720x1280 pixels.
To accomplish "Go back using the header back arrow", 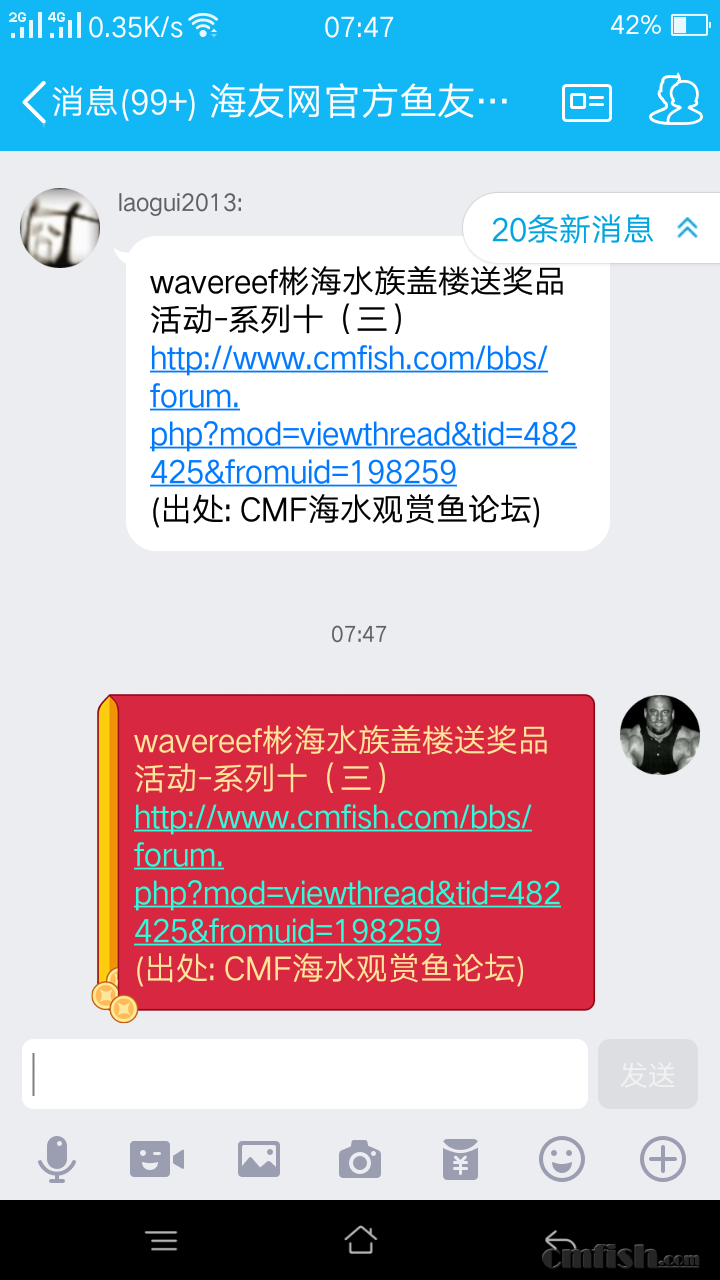I will click(x=32, y=101).
